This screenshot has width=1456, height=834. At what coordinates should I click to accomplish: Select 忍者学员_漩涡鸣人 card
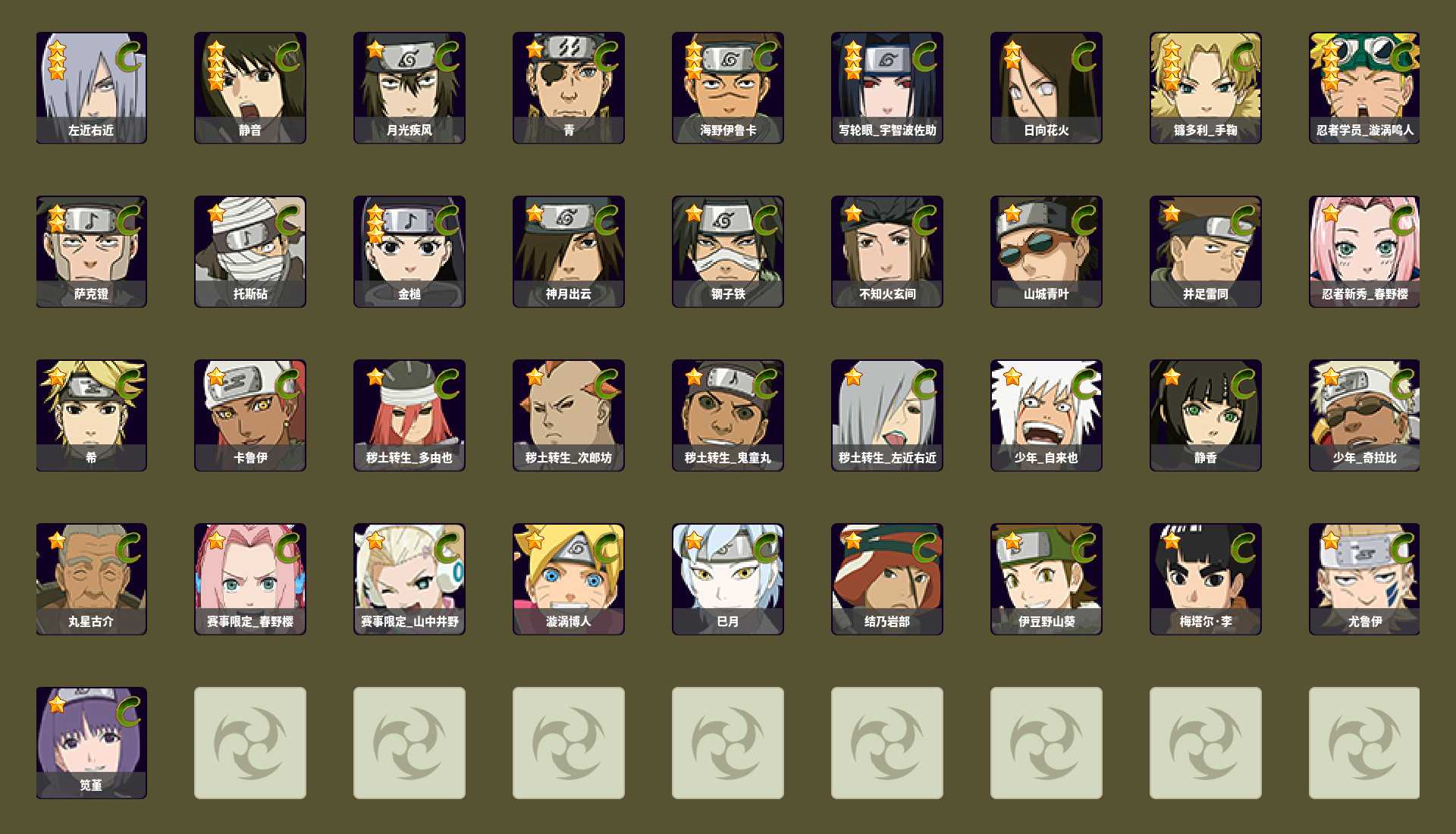coord(1364,87)
